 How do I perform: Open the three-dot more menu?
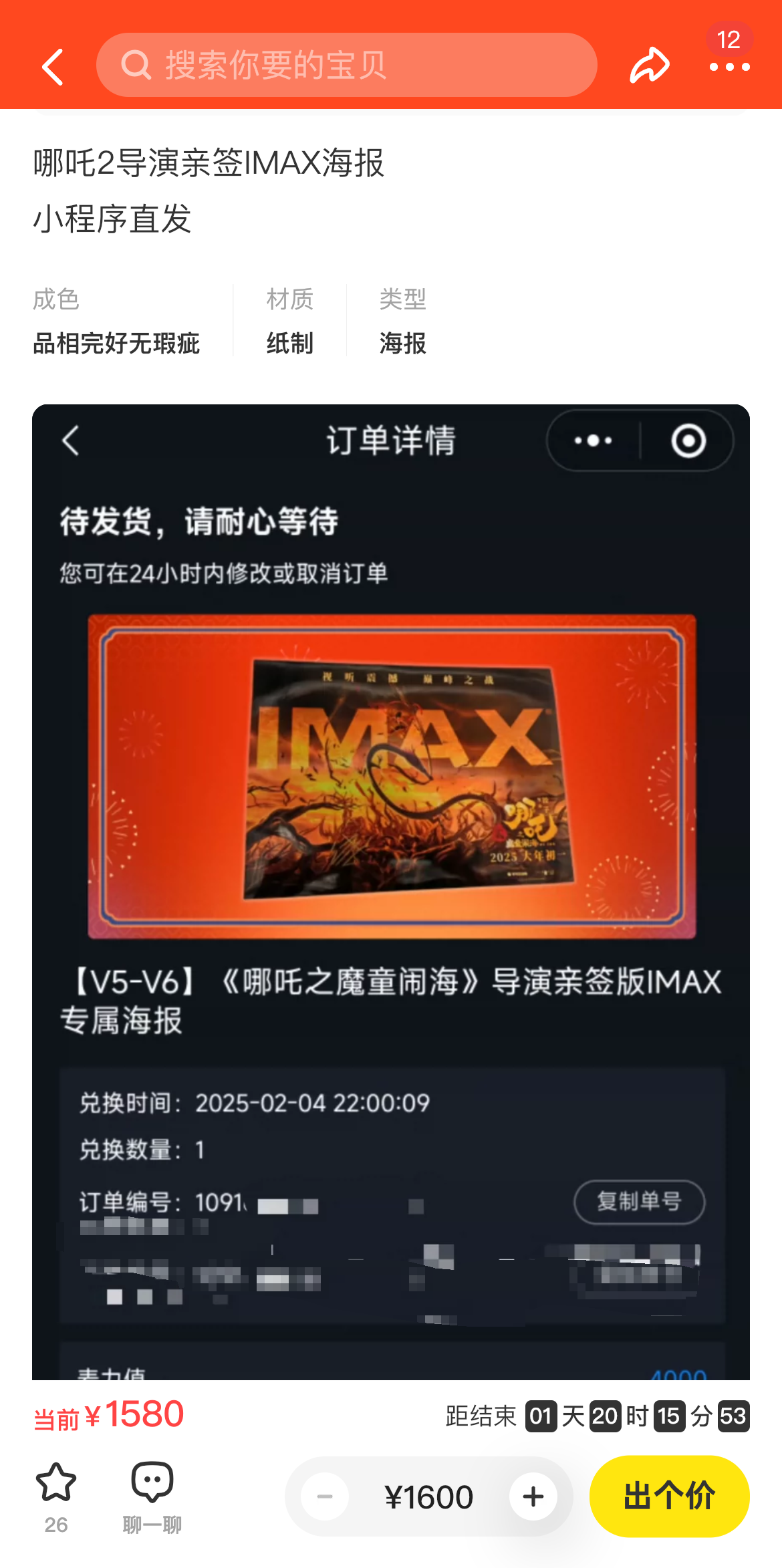tap(729, 66)
